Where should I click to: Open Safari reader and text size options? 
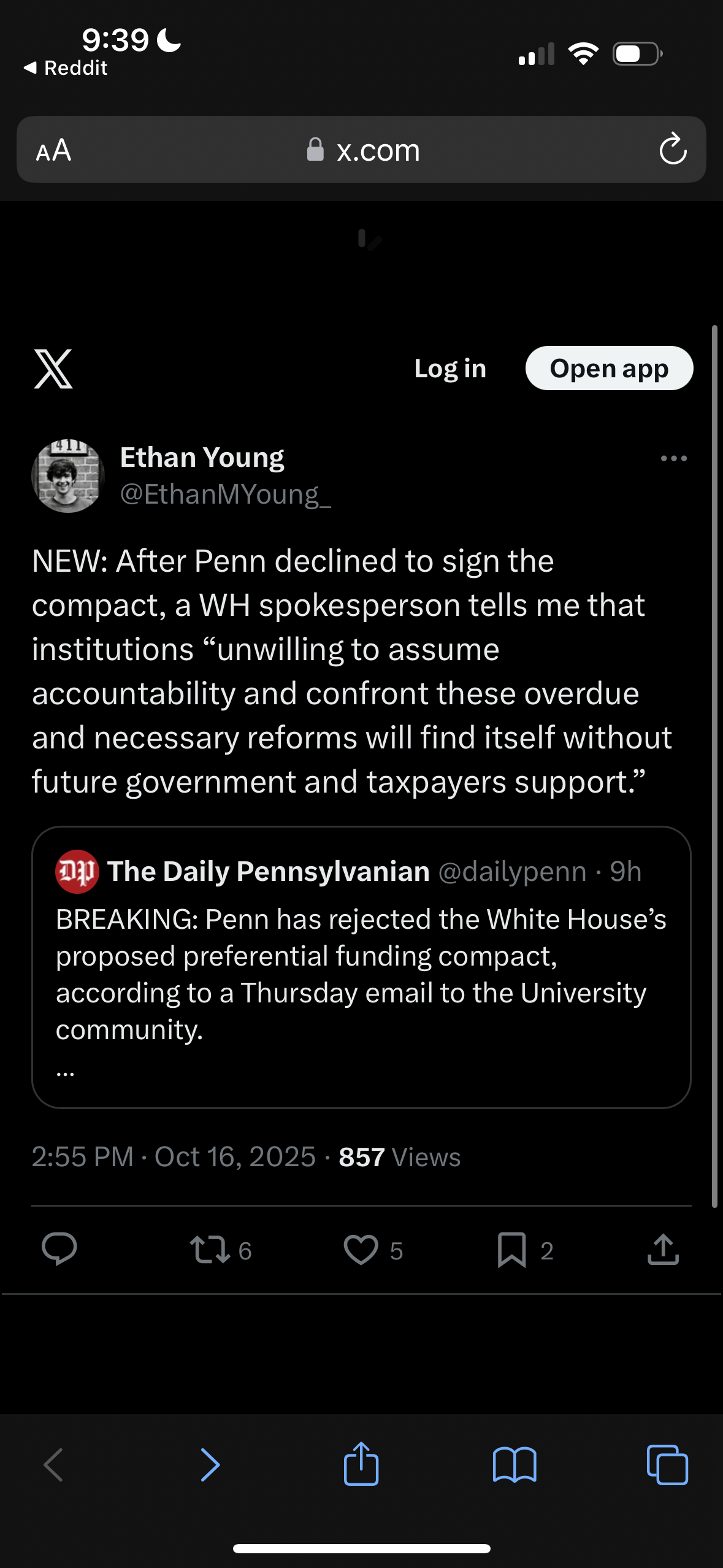[54, 150]
